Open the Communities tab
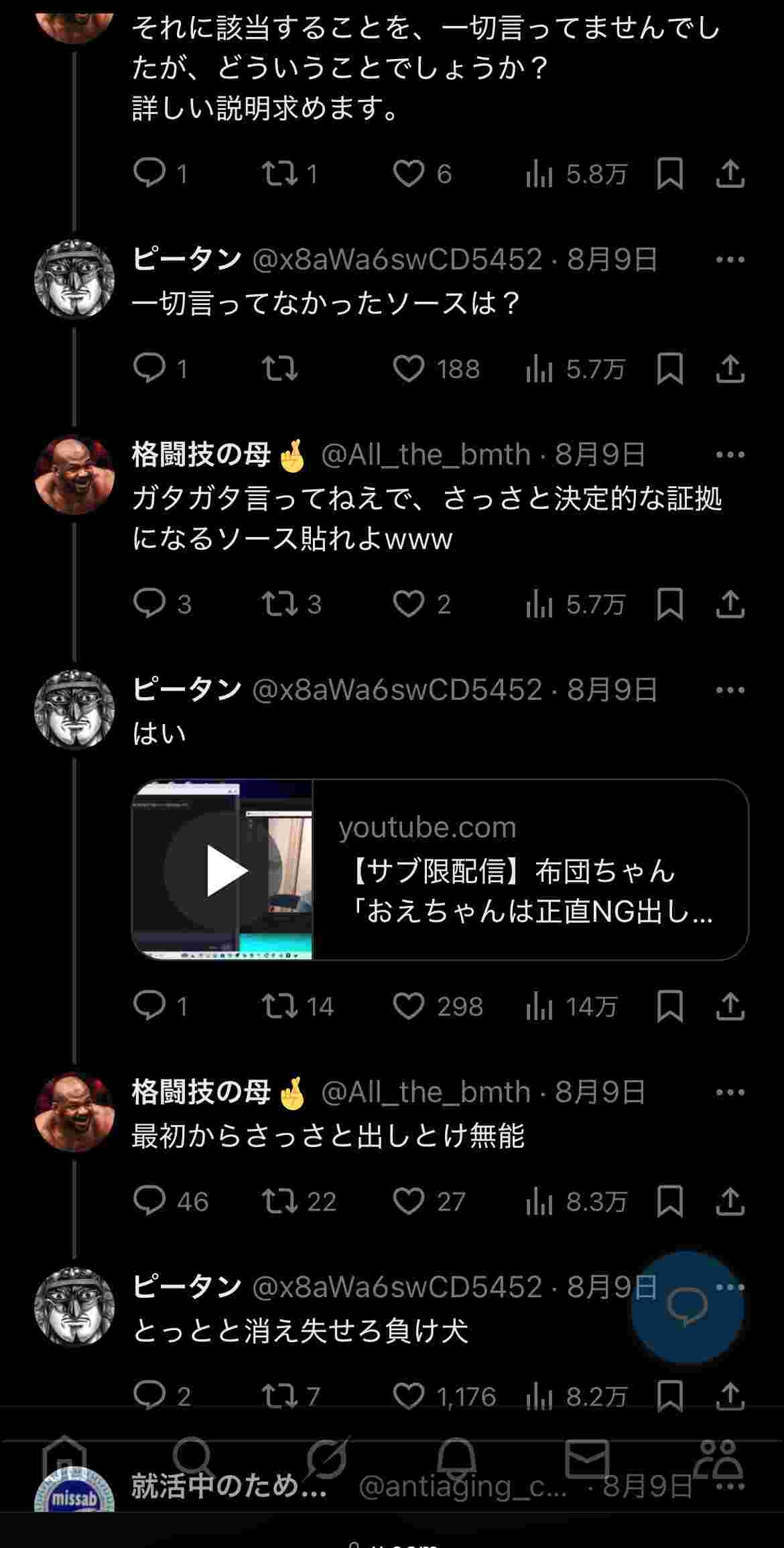The image size is (784, 1548). [x=717, y=1457]
